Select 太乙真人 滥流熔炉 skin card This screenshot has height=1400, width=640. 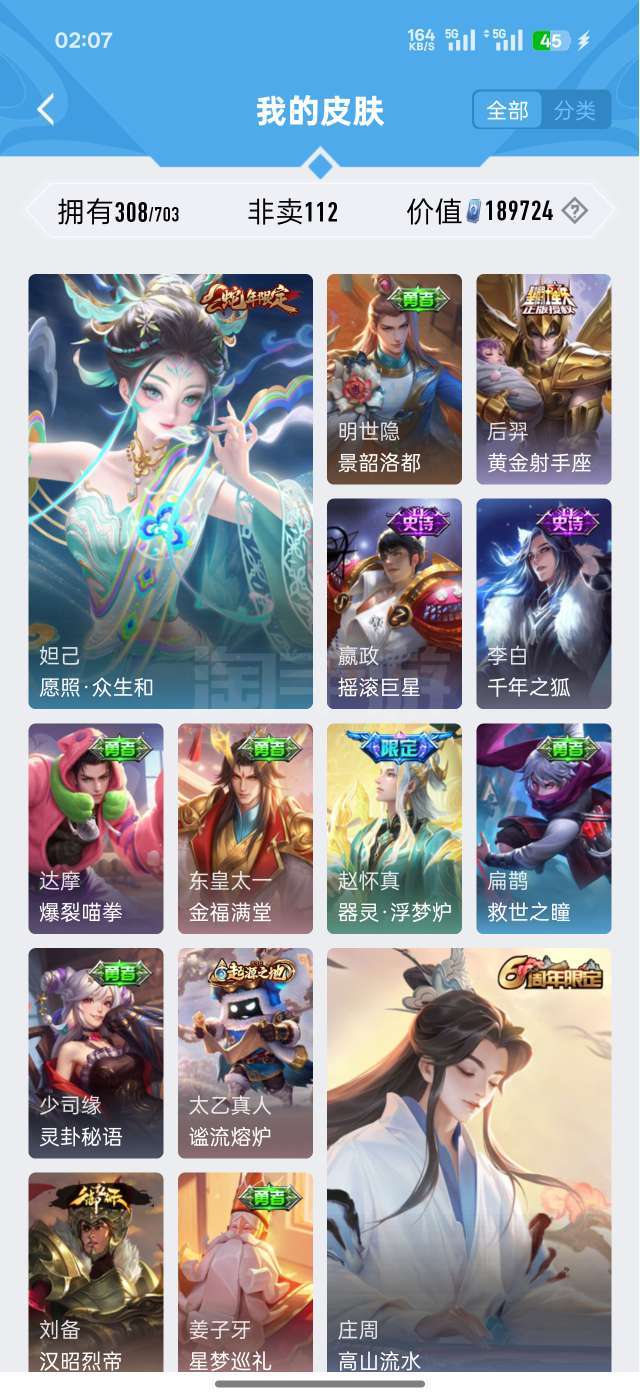[x=245, y=1053]
